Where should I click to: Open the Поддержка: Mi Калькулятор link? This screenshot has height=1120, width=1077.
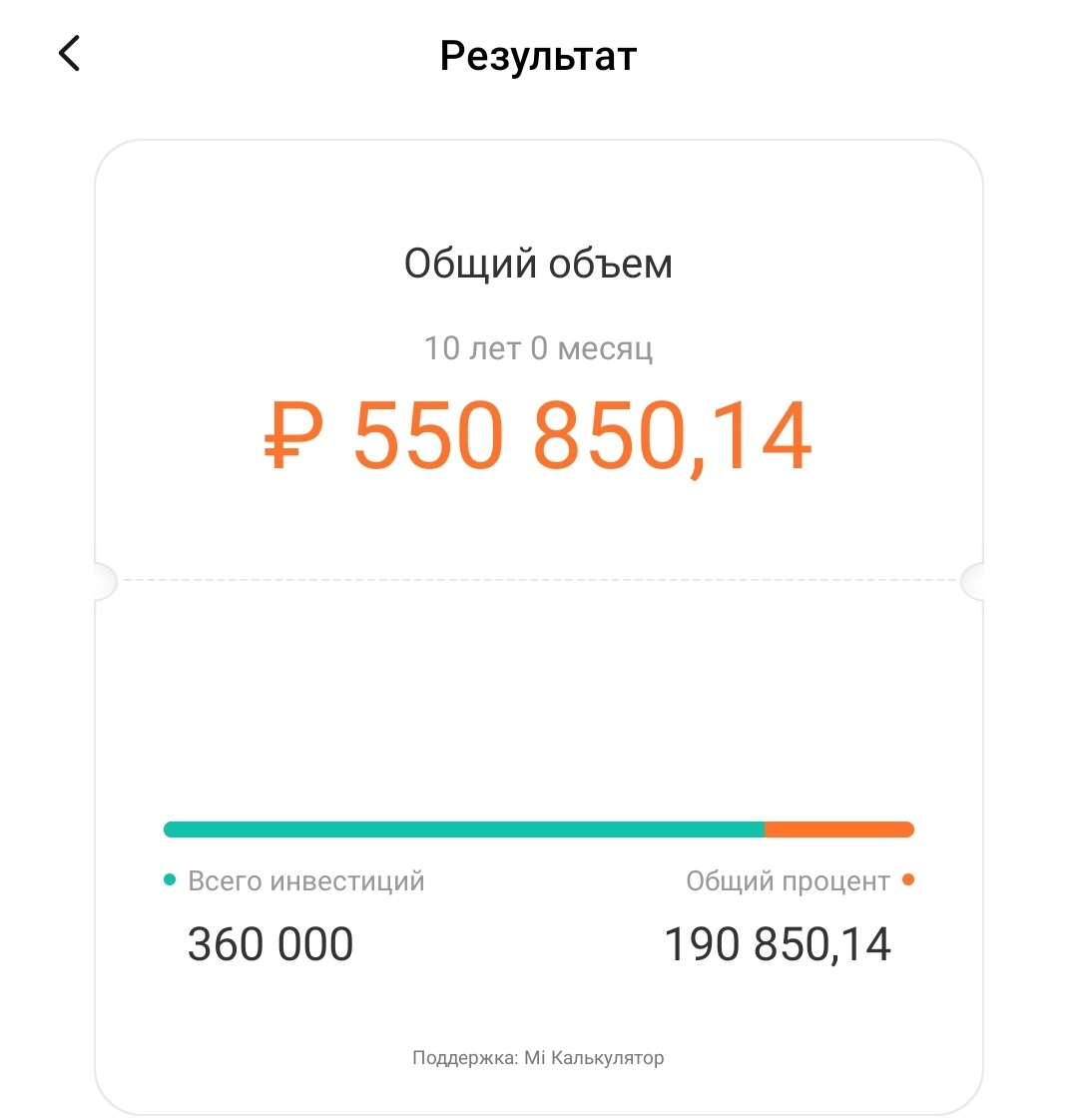[x=539, y=1057]
